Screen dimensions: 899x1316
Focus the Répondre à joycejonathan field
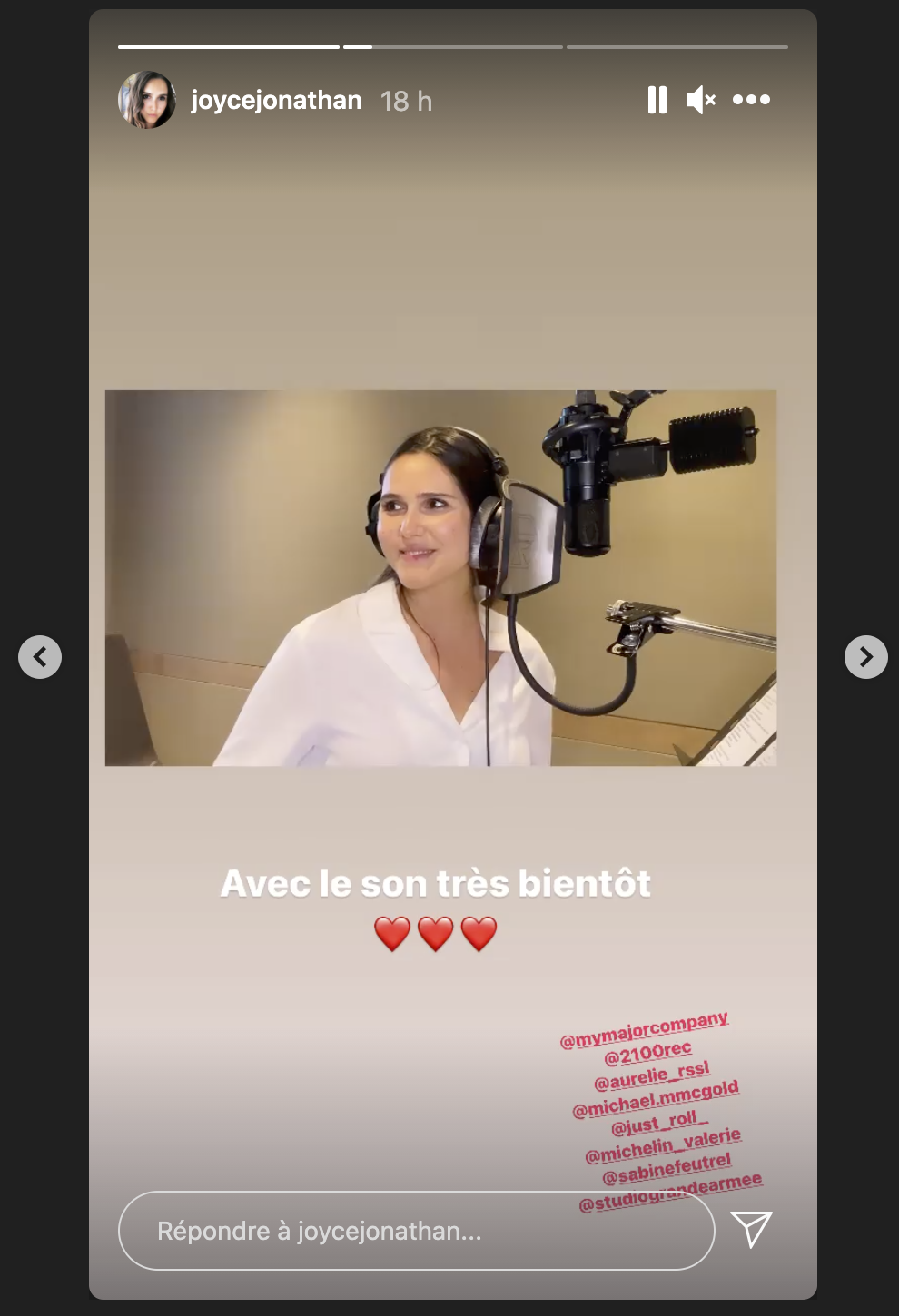tap(416, 1231)
